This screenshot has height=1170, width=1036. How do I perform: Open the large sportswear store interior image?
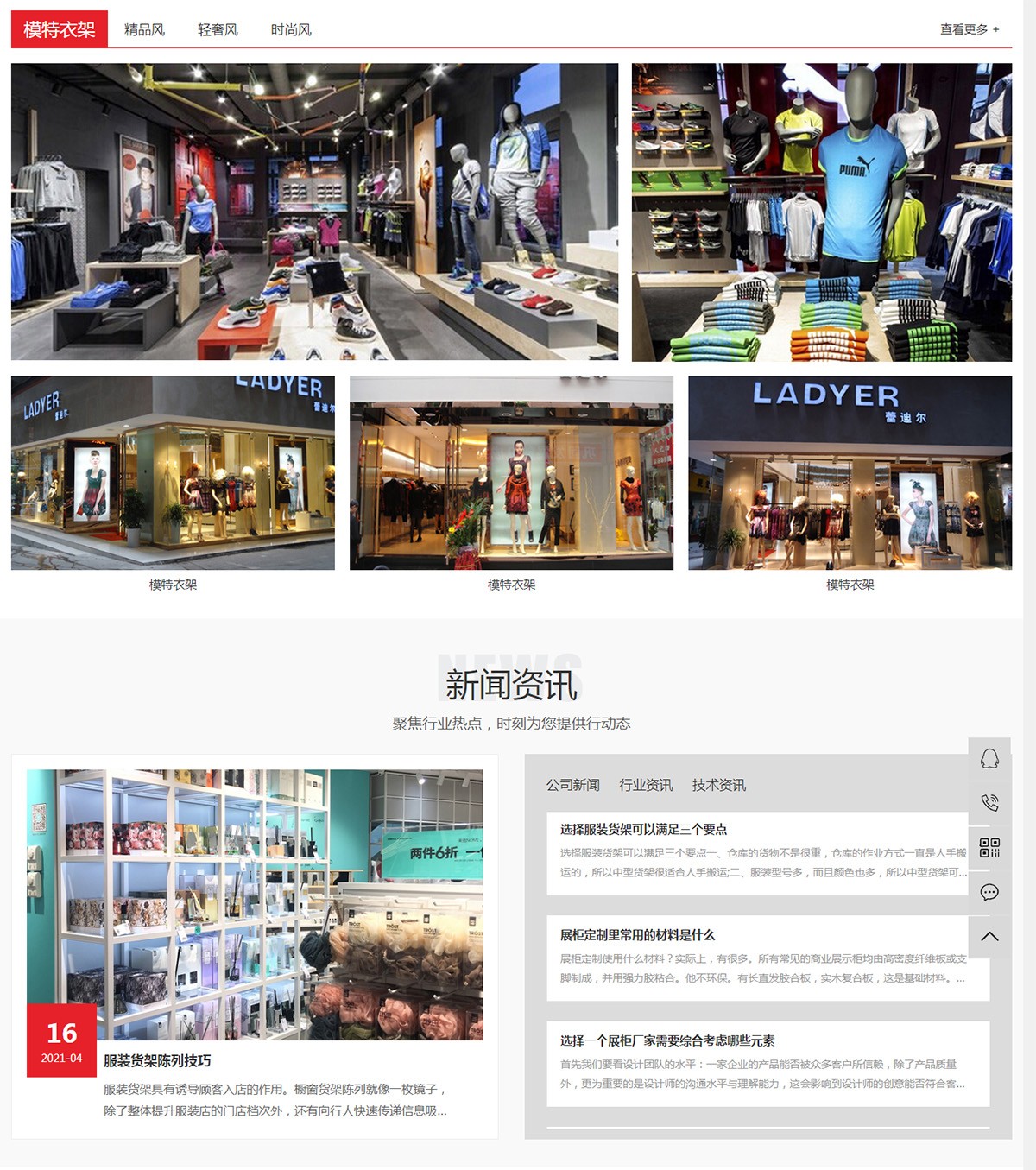(314, 212)
